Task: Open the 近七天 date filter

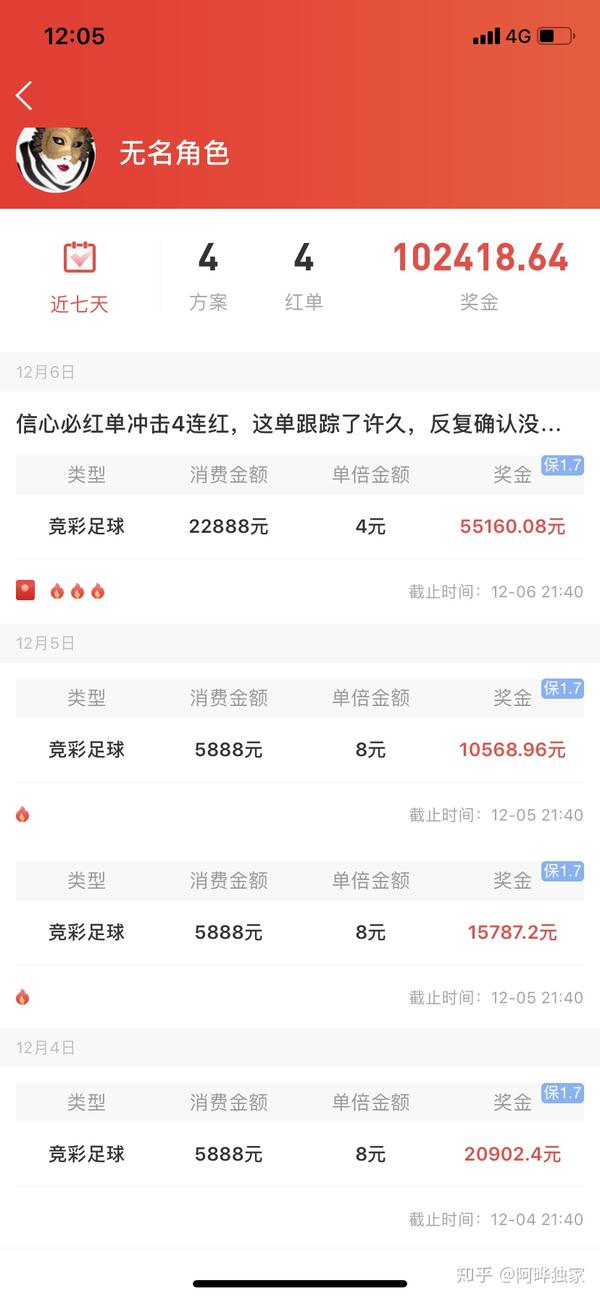Action: pyautogui.click(x=79, y=276)
